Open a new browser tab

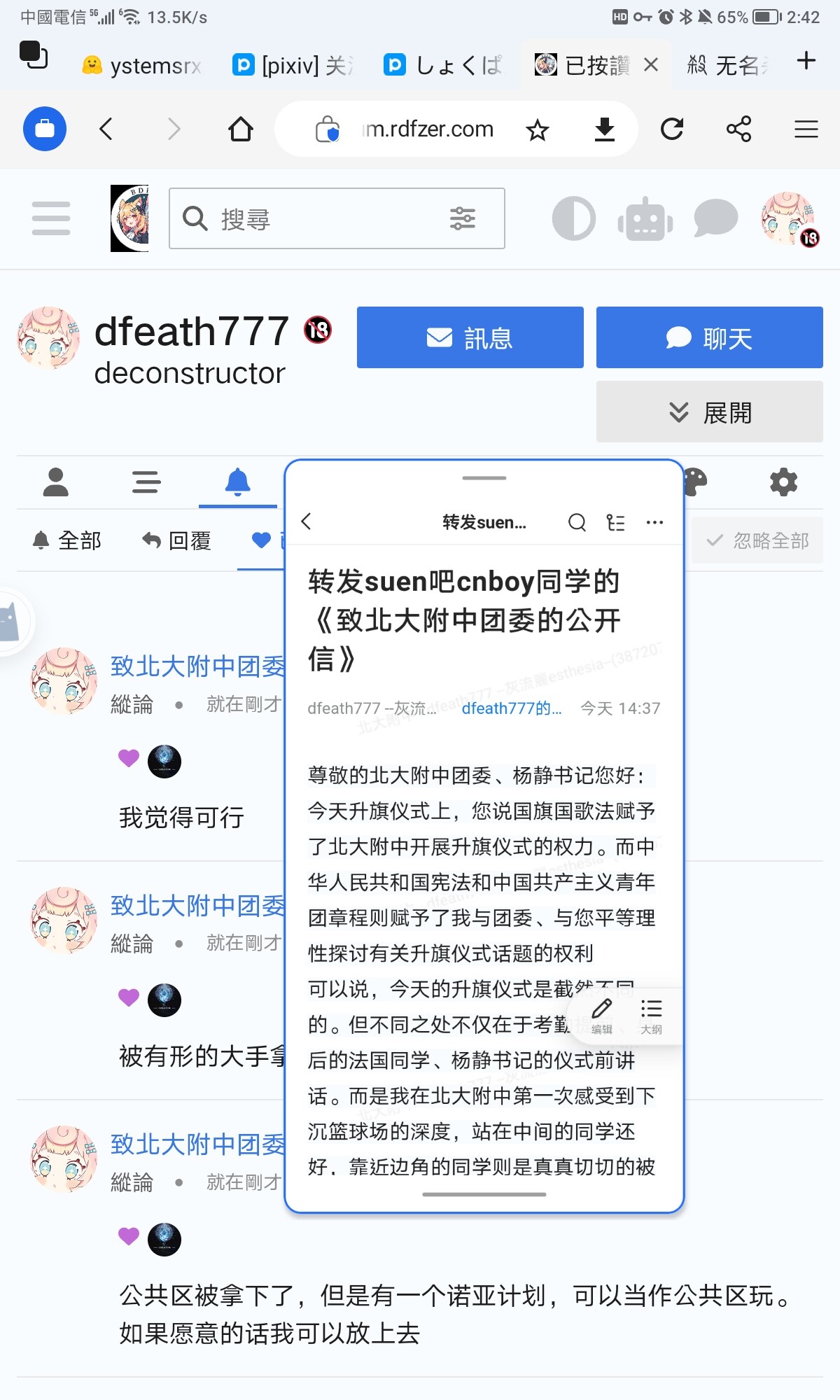pos(806,62)
